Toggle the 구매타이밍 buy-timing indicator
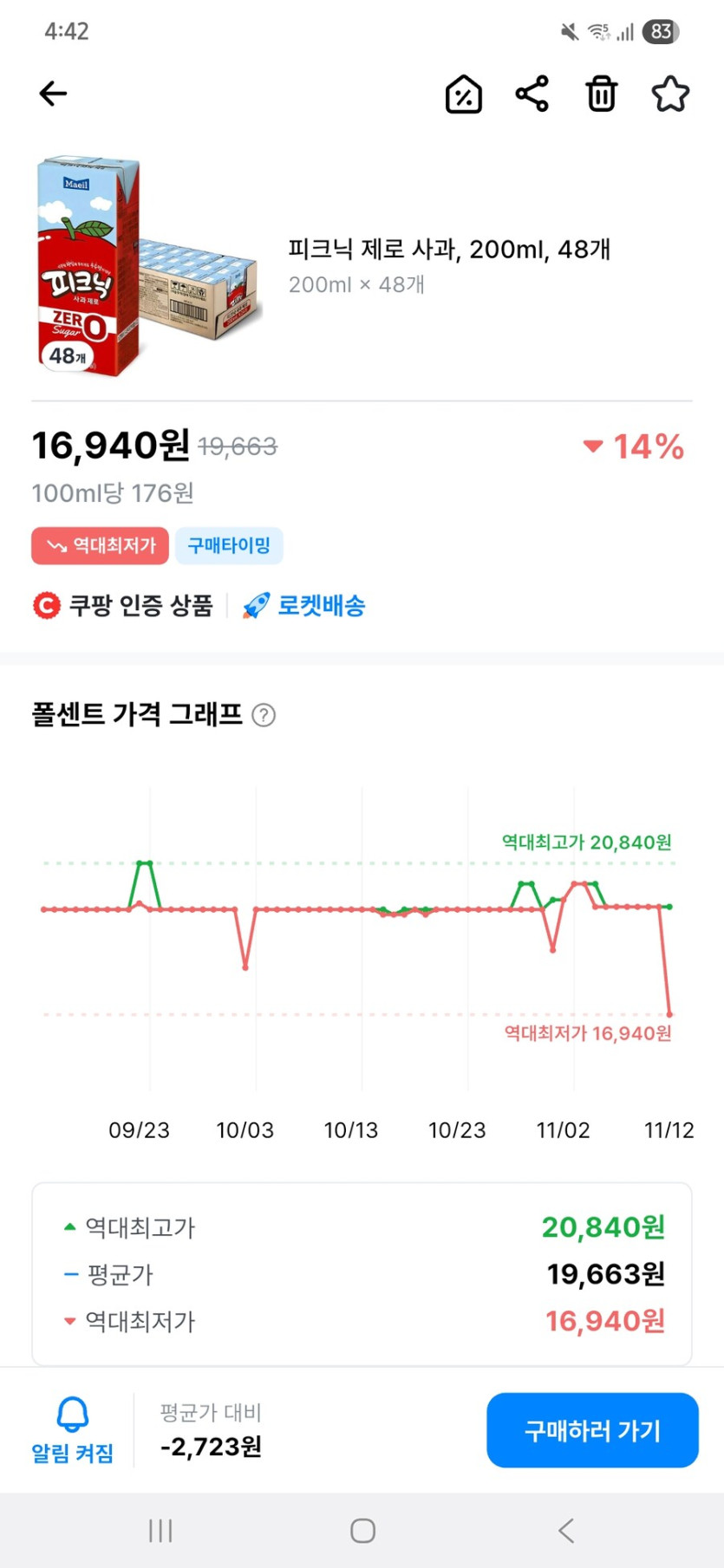Screen dimensions: 724x1568 click(x=229, y=545)
